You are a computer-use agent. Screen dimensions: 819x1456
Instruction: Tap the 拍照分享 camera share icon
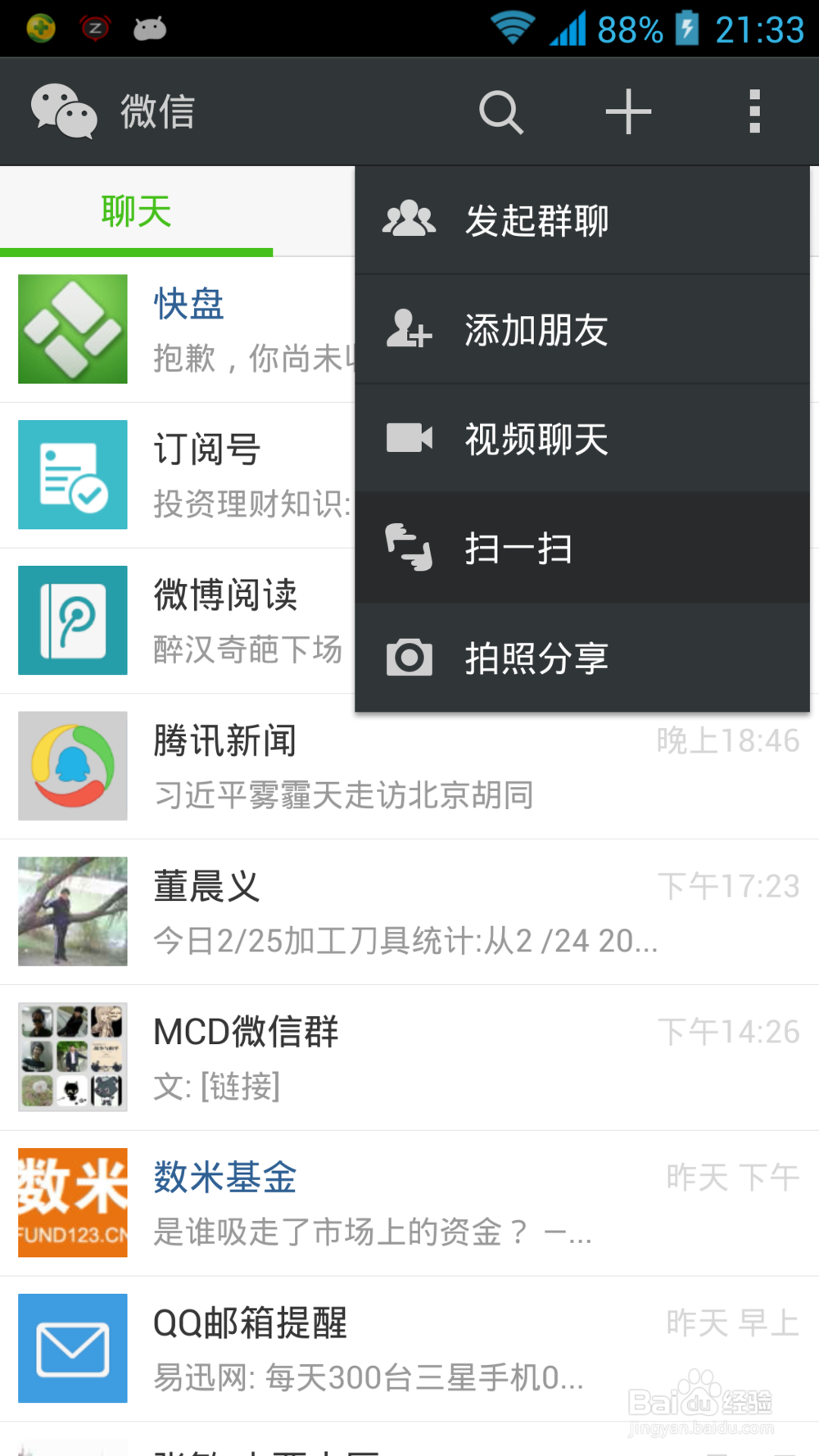(409, 656)
